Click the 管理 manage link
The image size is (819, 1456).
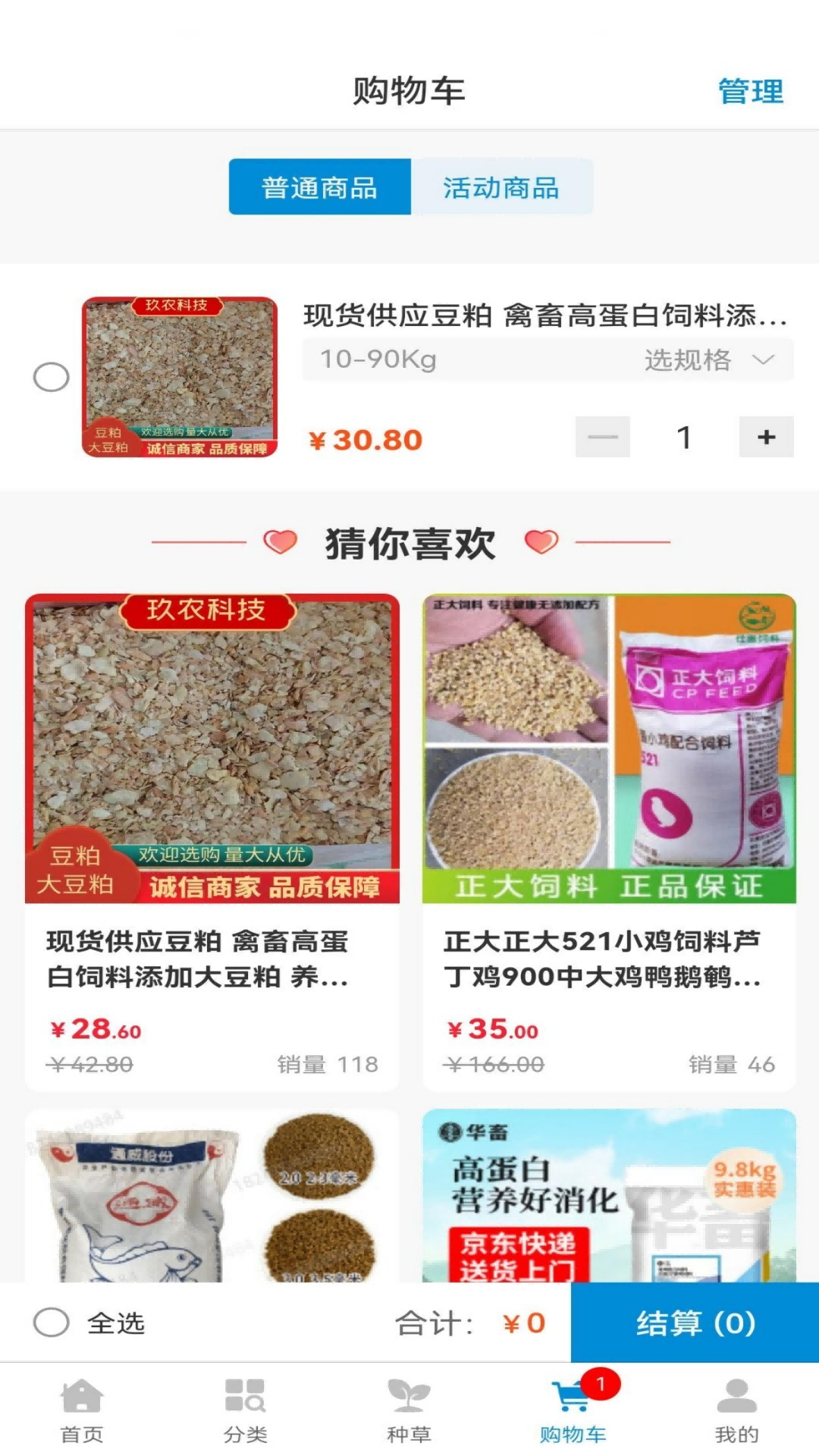click(749, 93)
